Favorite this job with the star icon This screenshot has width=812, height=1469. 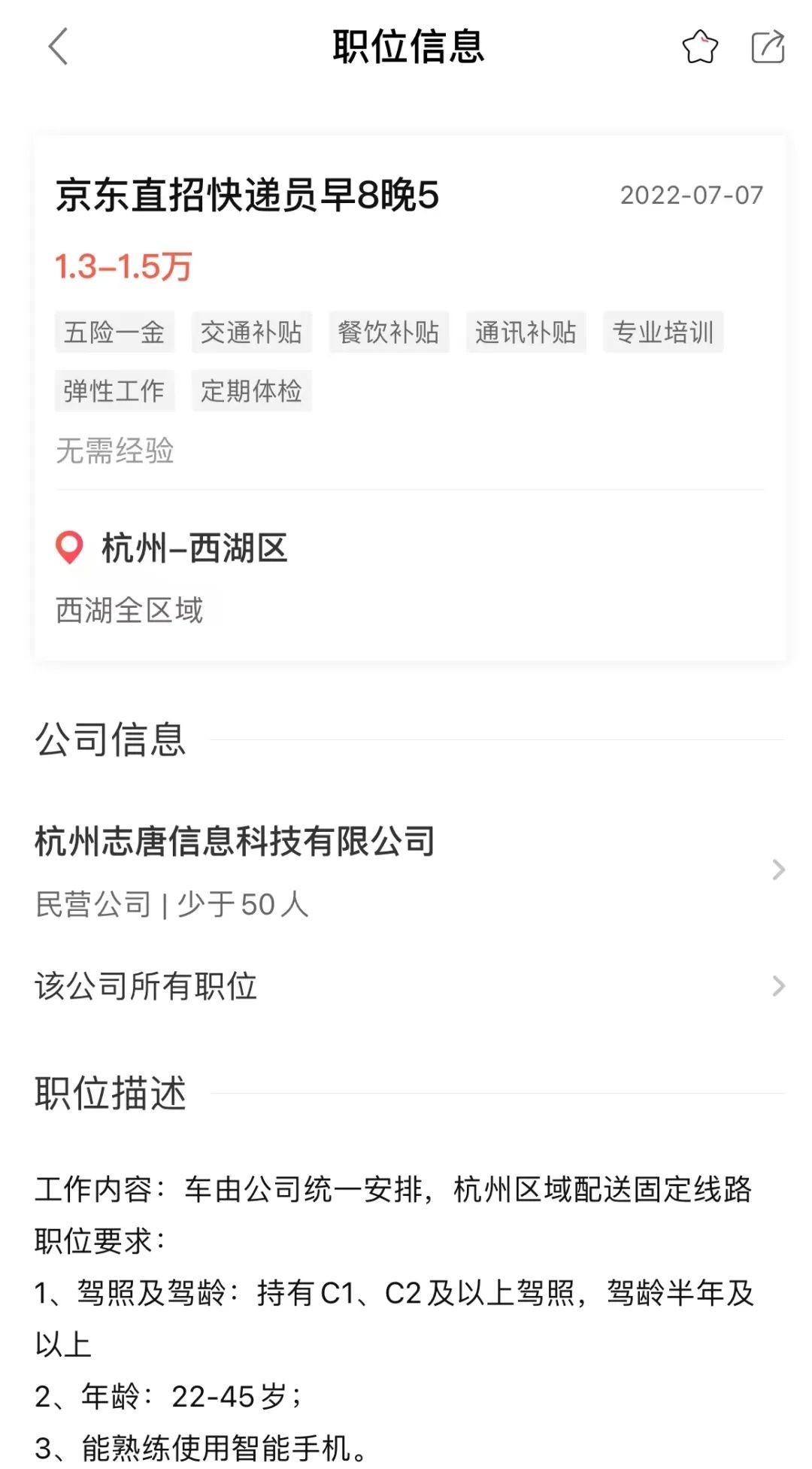point(700,47)
